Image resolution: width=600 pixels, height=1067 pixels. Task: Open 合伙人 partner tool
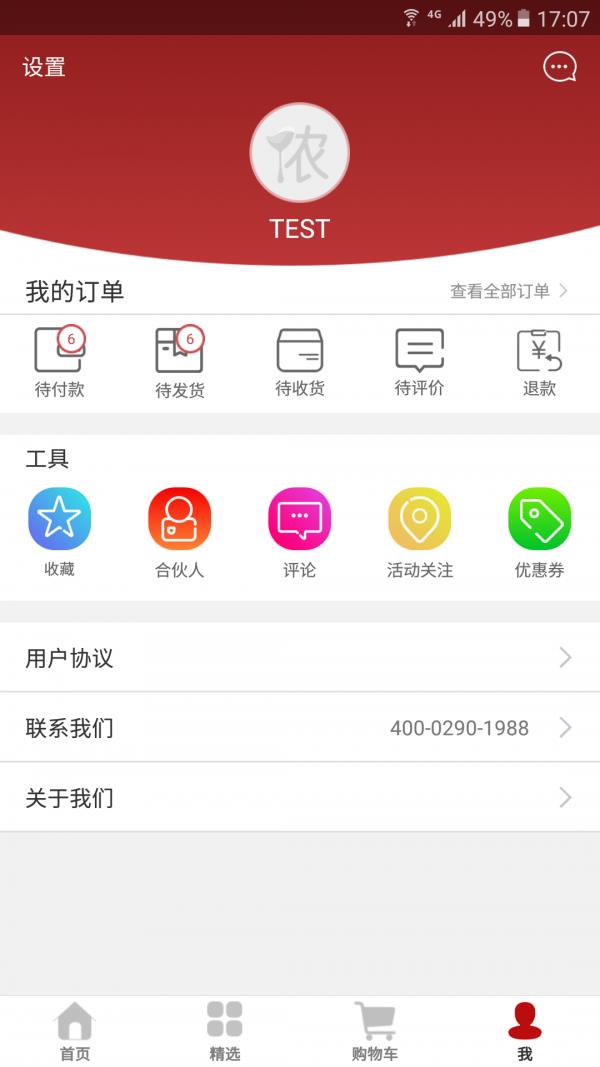180,533
